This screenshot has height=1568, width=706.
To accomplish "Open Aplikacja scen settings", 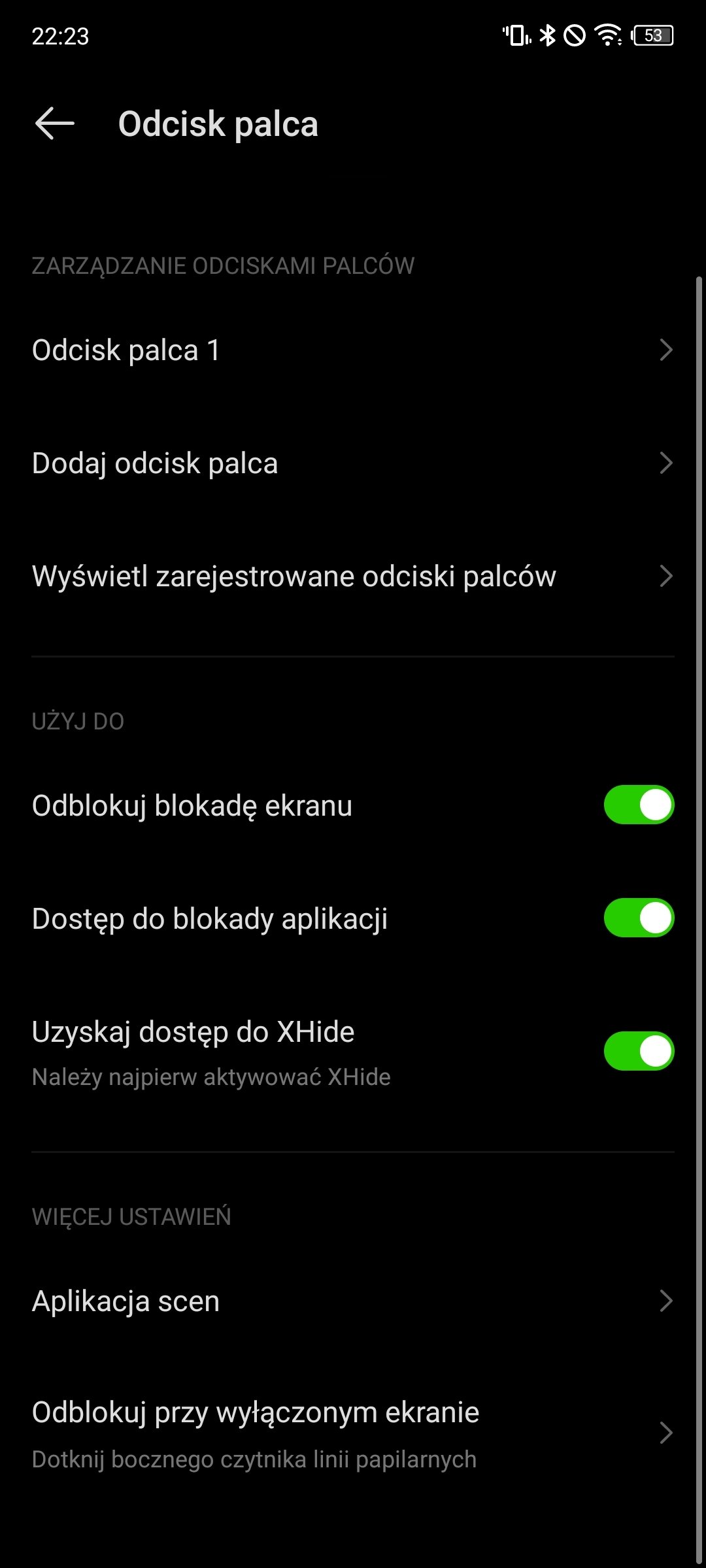I will (353, 1301).
